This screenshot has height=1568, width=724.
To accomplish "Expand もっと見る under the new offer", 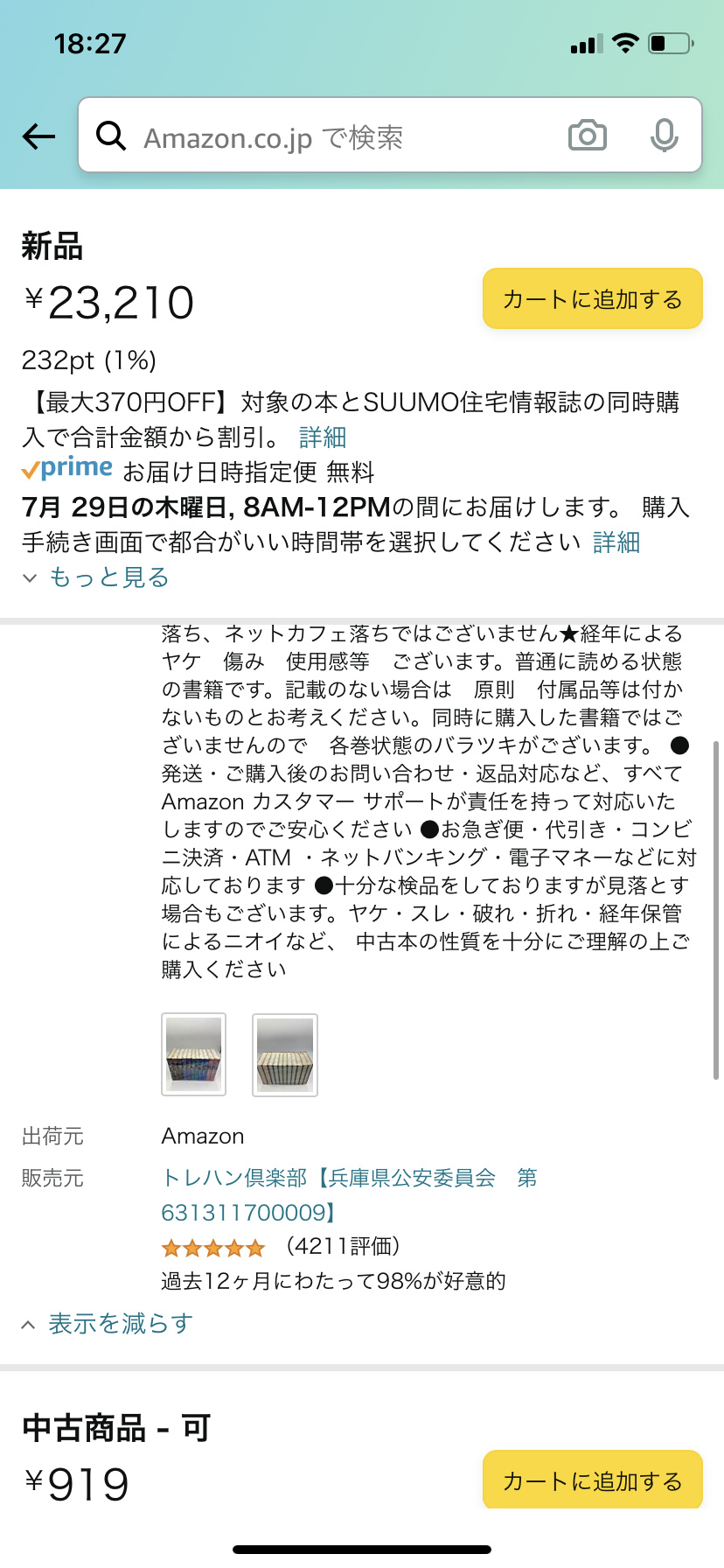I will [x=96, y=577].
